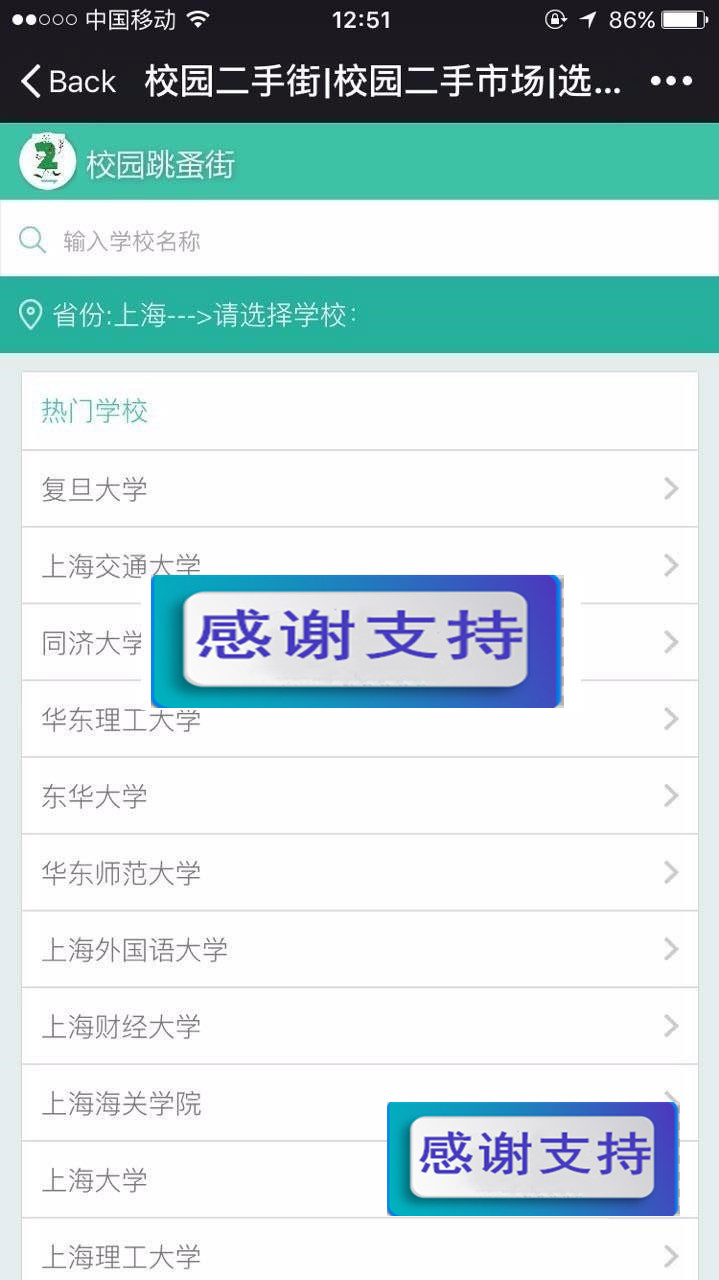
Task: Select 东华大学
Action: [95, 796]
